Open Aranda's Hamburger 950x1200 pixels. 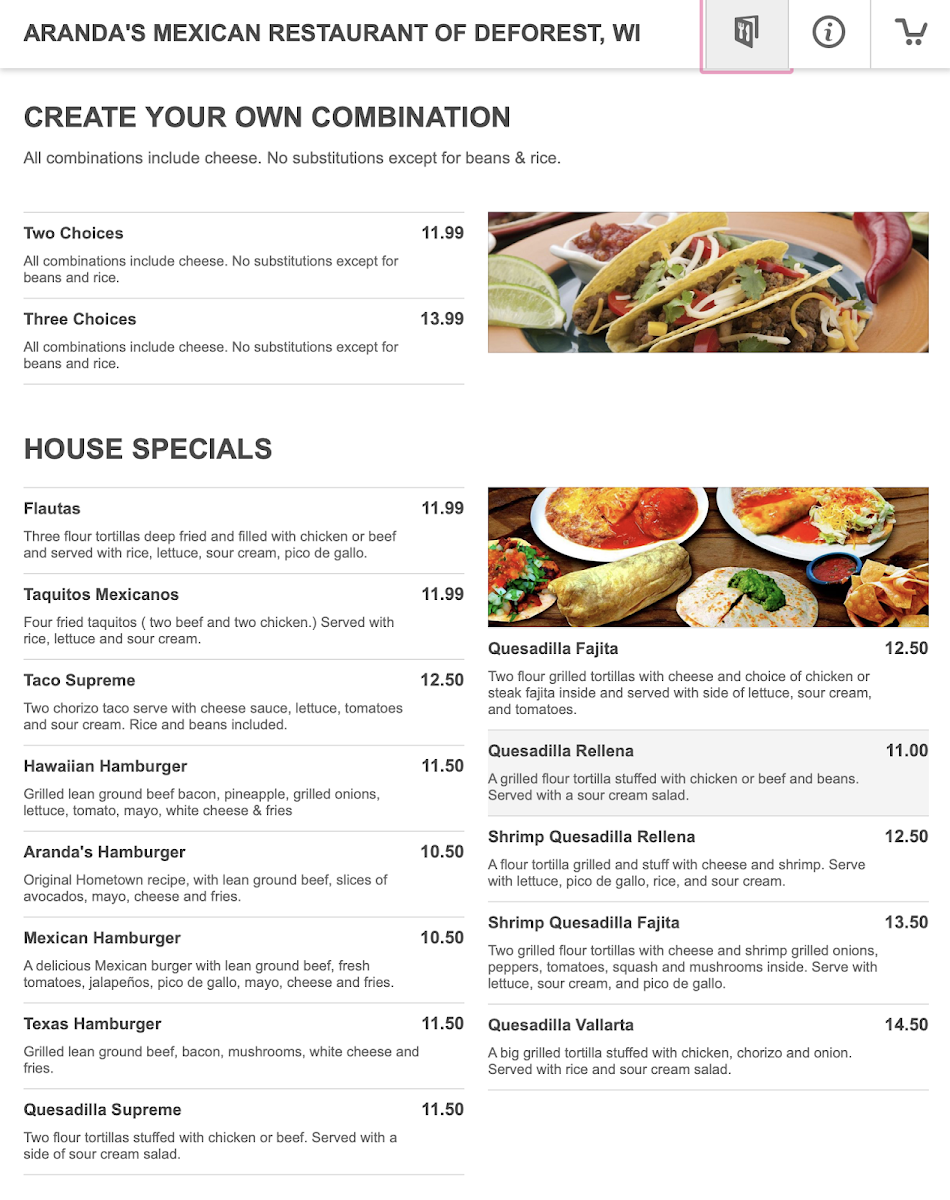coord(244,874)
